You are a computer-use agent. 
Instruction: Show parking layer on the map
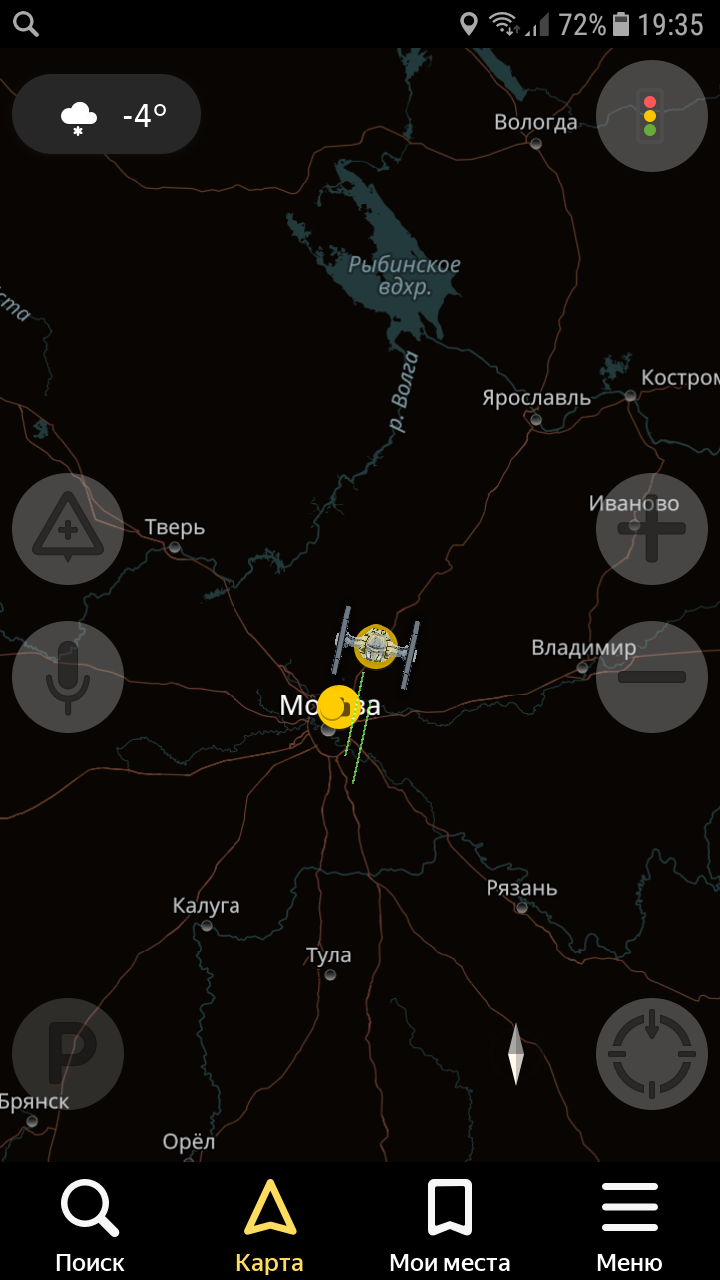(68, 1053)
